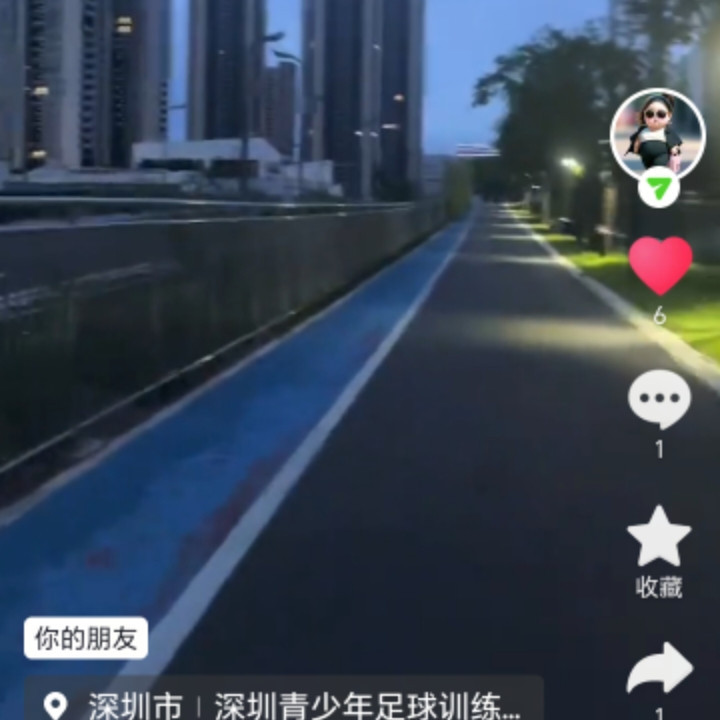Open the comments bubble
Viewport: 720px width, 720px height.
point(659,400)
